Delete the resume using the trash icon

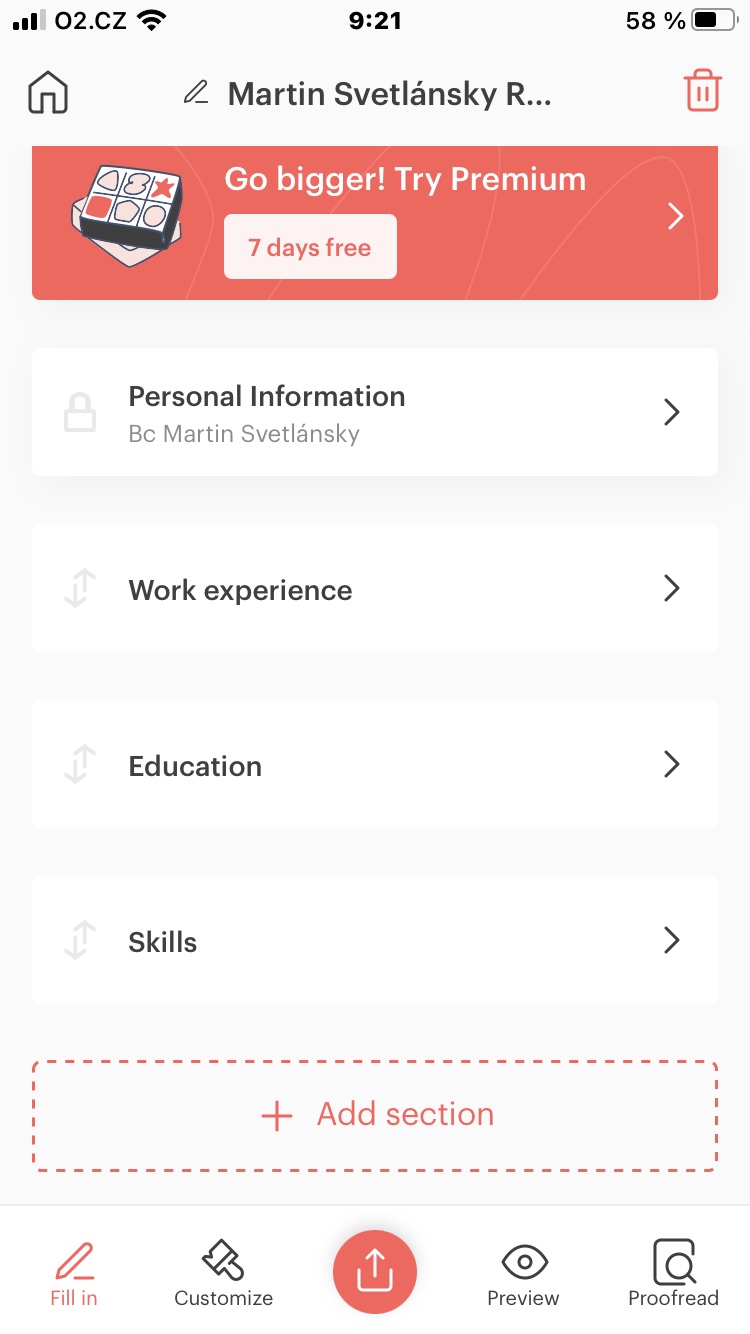click(x=702, y=90)
